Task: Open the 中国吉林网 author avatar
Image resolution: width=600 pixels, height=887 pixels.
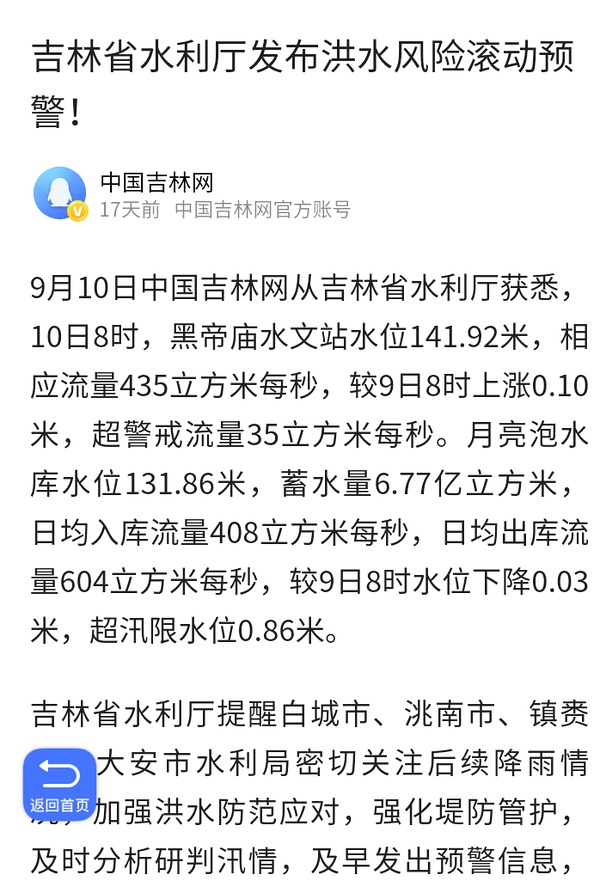Action: coord(59,193)
